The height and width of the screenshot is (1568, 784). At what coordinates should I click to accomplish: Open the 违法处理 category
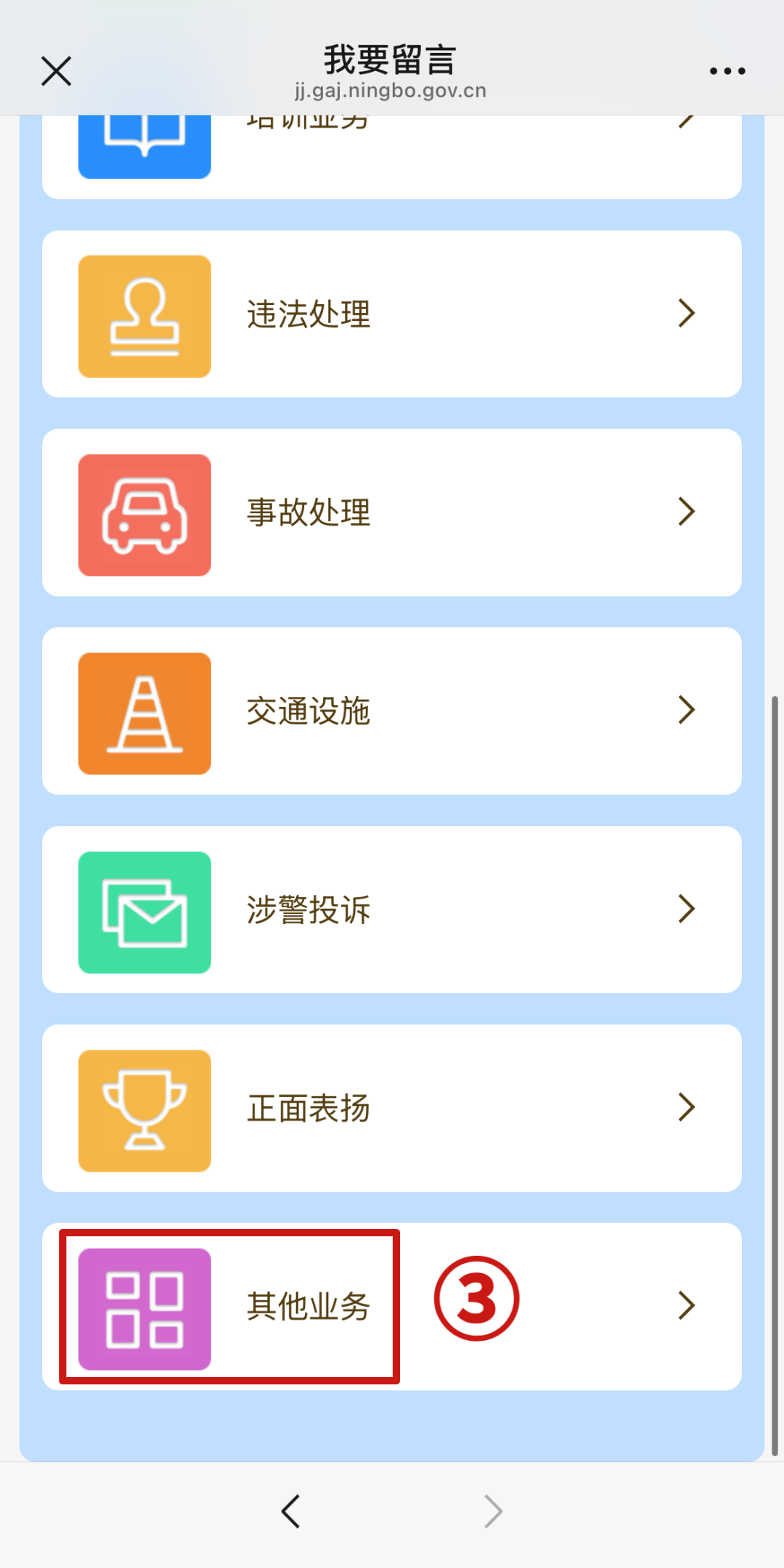click(x=392, y=314)
